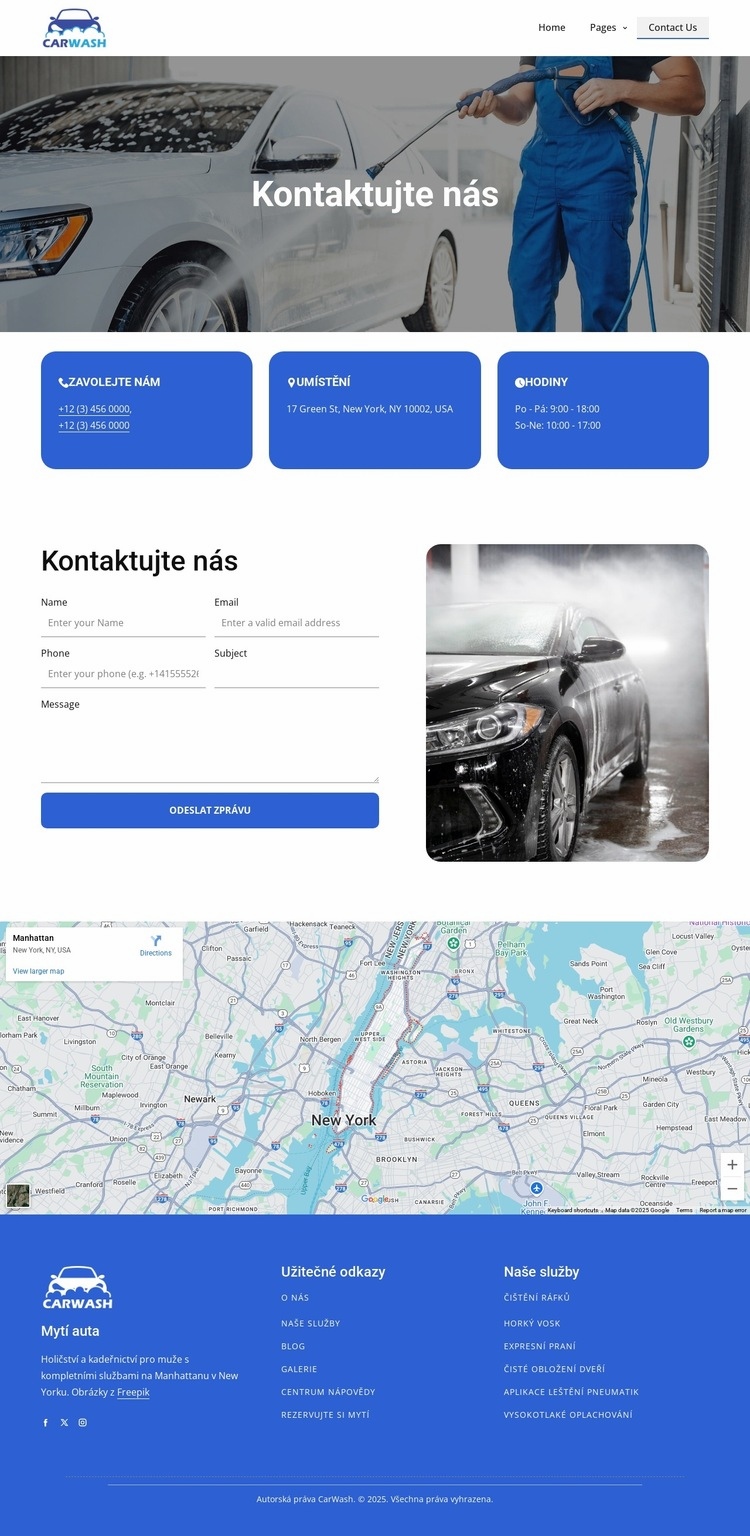
Task: Click the clock icon in HODINY card
Action: pyautogui.click(x=520, y=381)
